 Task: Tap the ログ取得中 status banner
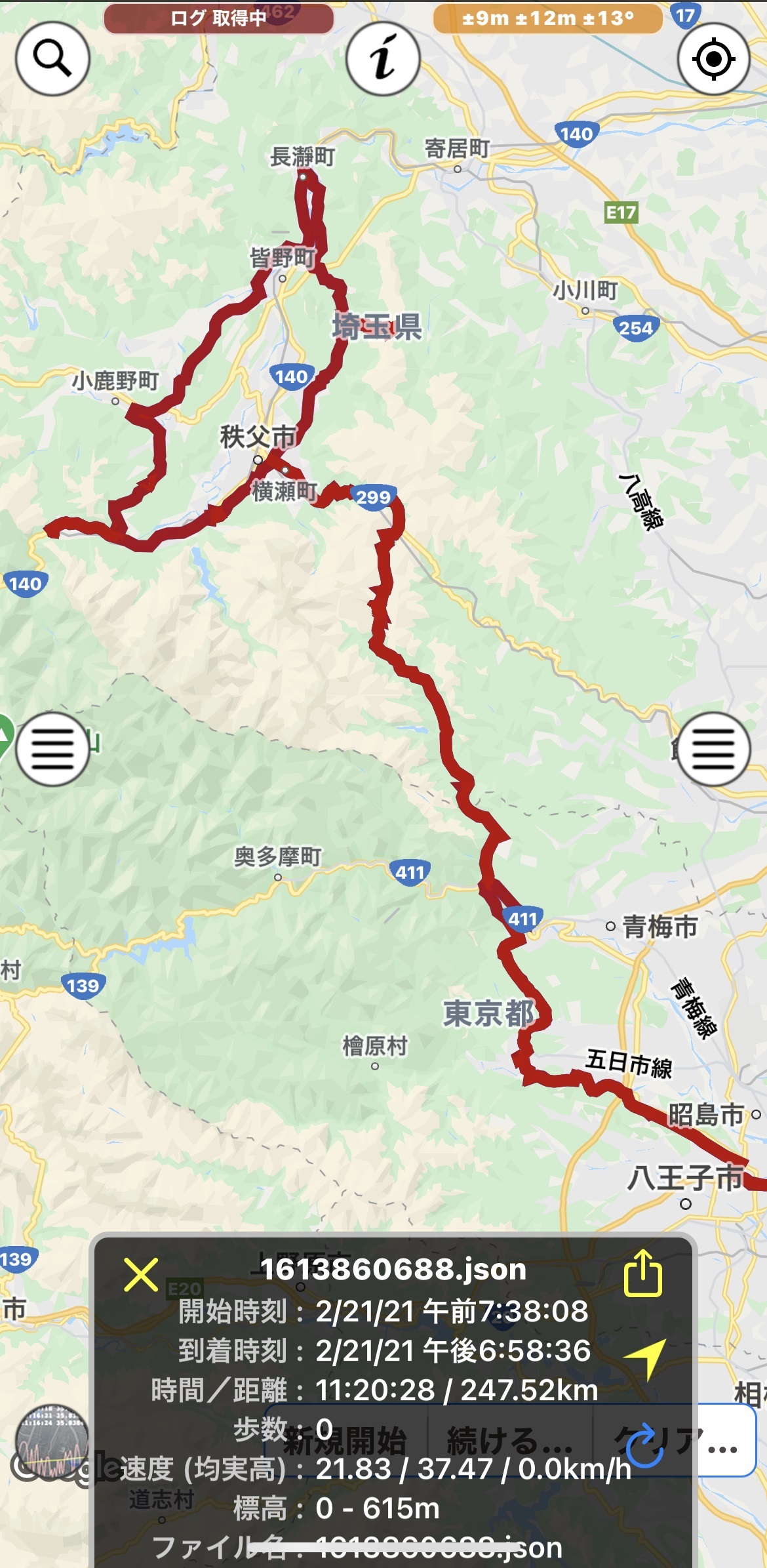[x=218, y=18]
